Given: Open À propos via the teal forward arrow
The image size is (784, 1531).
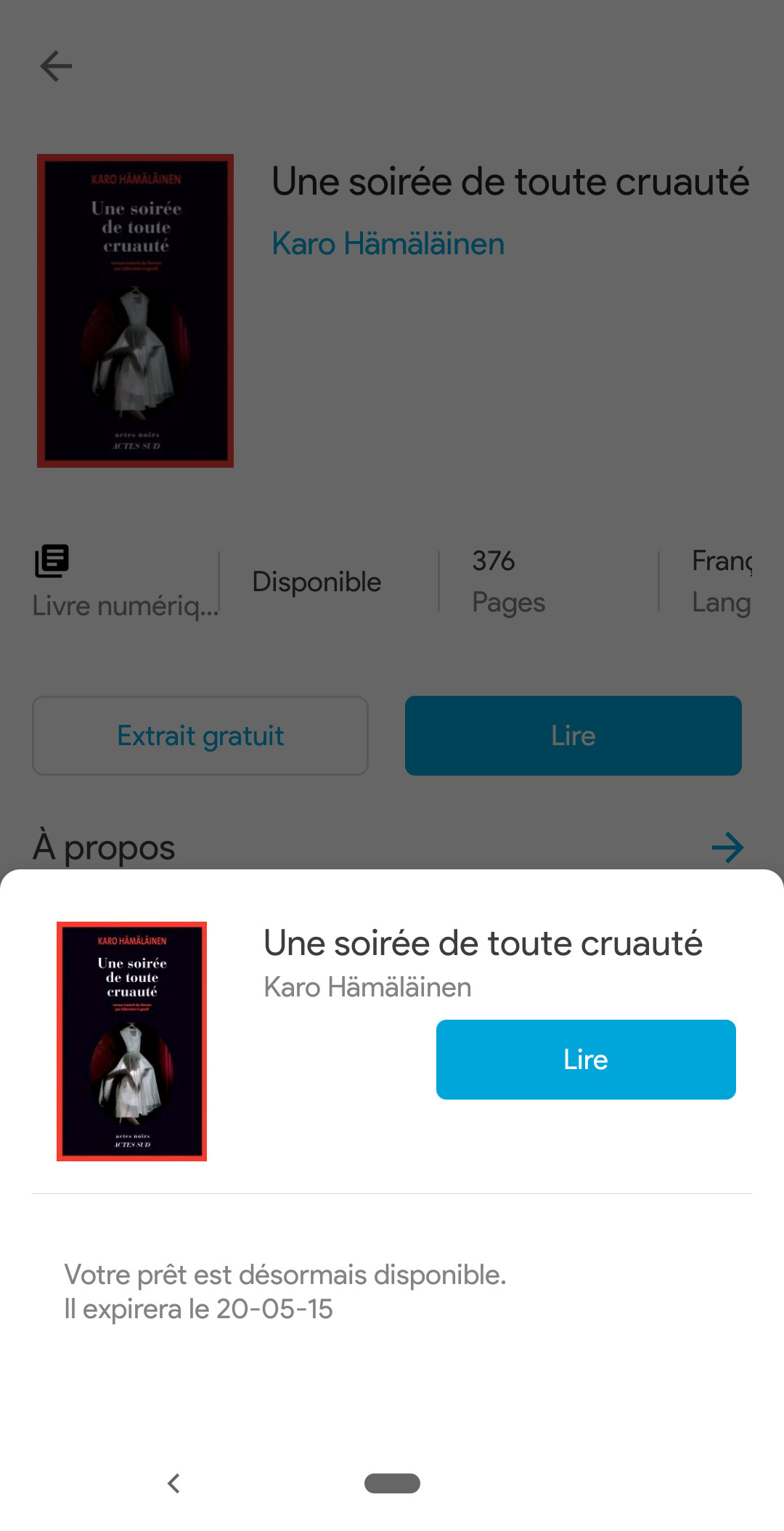Looking at the screenshot, I should coord(728,847).
